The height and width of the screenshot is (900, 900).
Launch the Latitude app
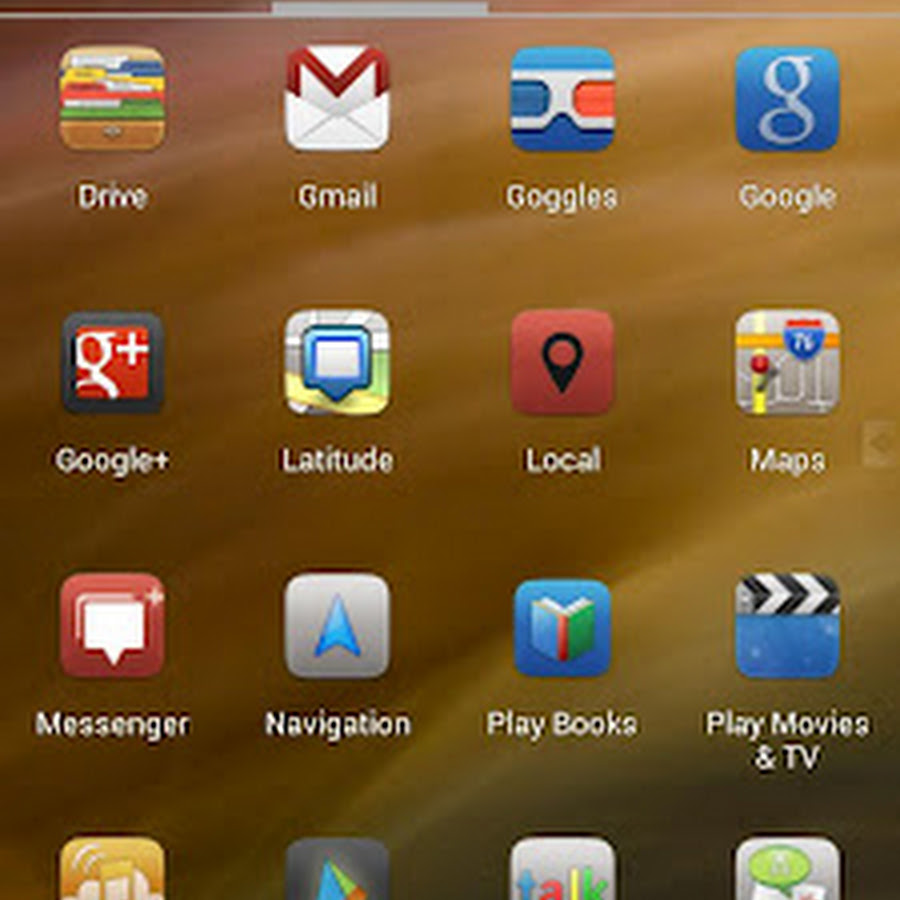(x=337, y=363)
